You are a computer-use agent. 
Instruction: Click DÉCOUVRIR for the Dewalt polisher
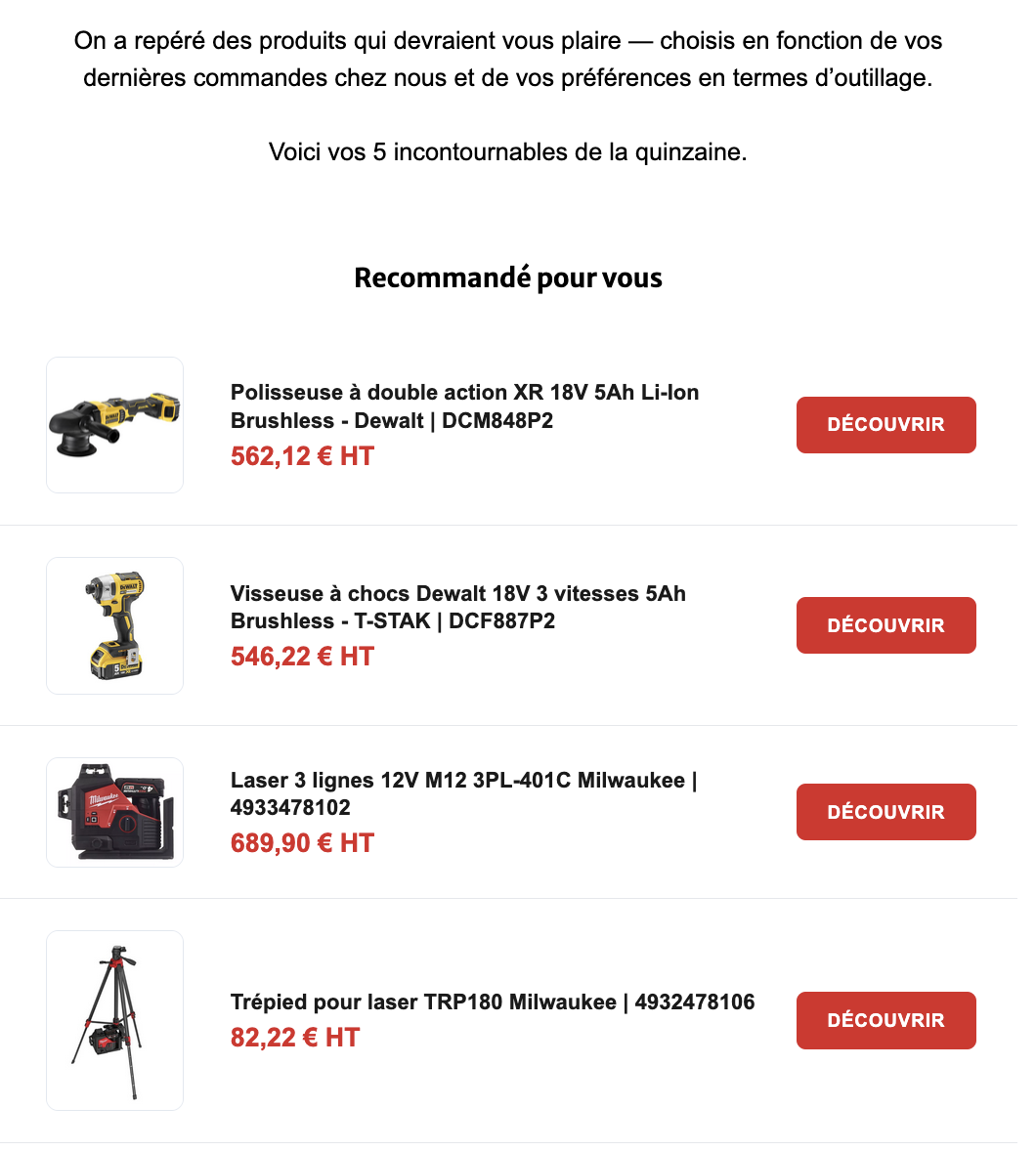[x=885, y=425]
